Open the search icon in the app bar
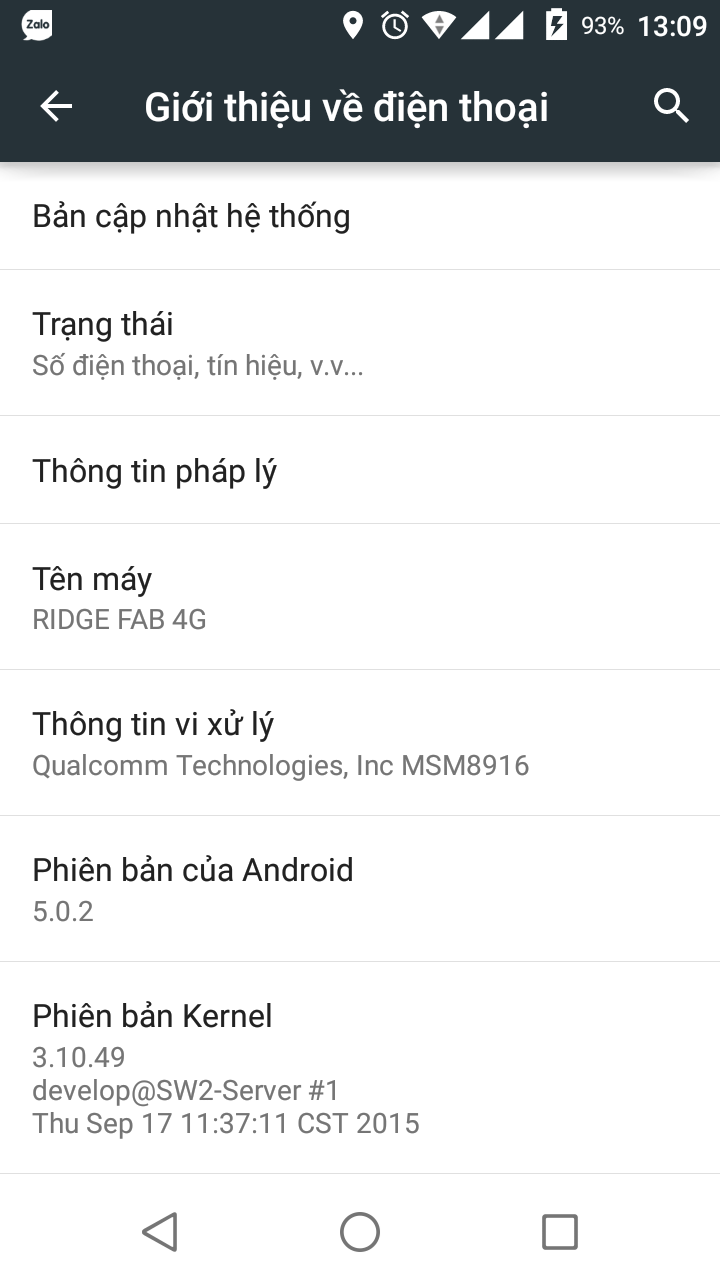Viewport: 720px width, 1280px height. 671,105
